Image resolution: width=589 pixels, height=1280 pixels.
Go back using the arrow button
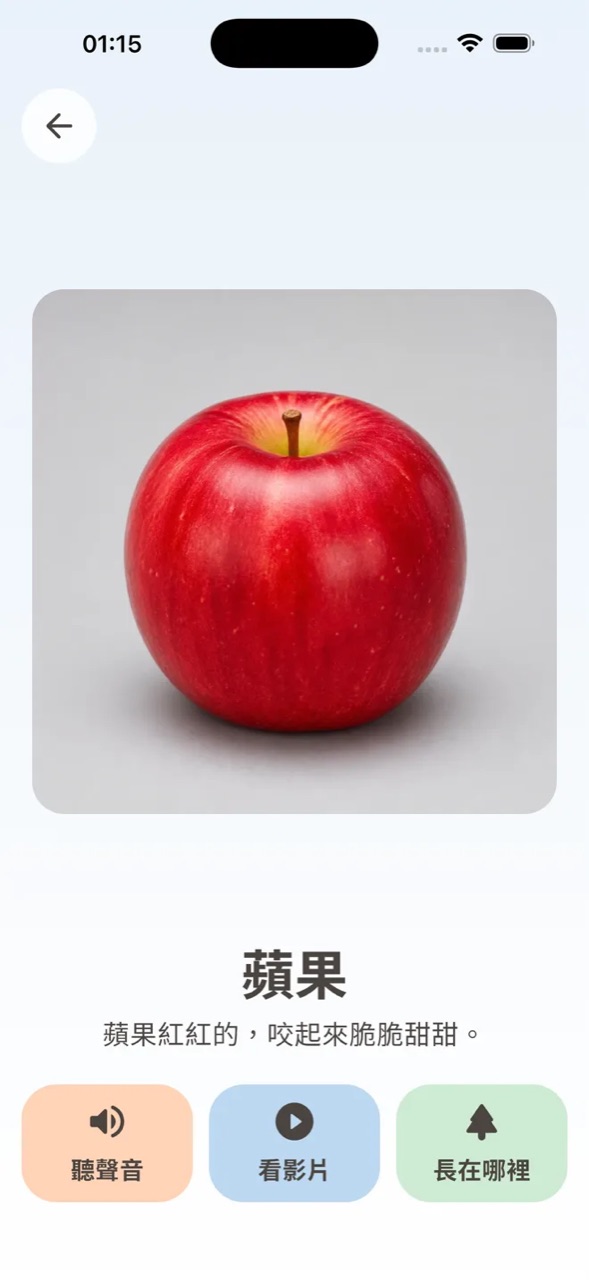[x=59, y=126]
